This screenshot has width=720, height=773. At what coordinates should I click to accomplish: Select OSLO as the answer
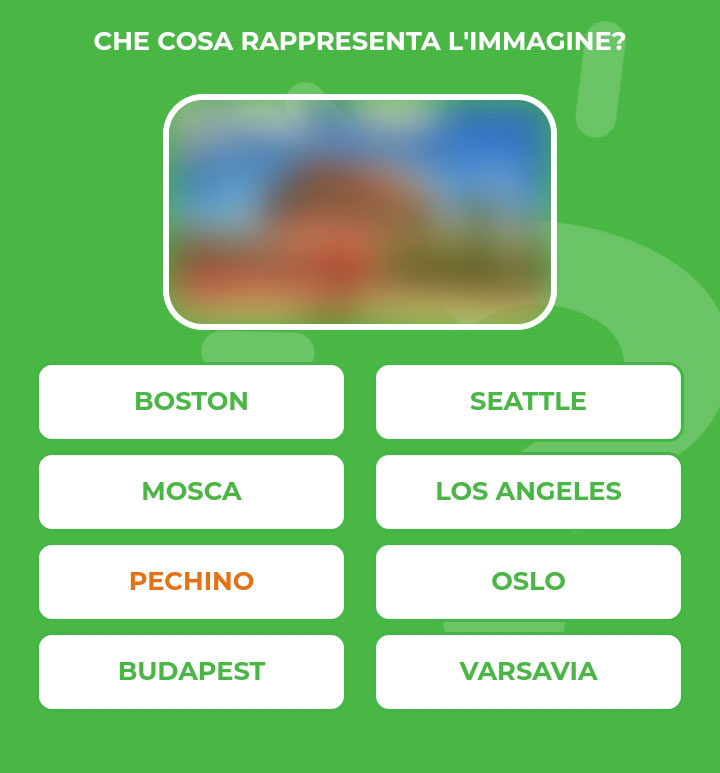(x=528, y=581)
